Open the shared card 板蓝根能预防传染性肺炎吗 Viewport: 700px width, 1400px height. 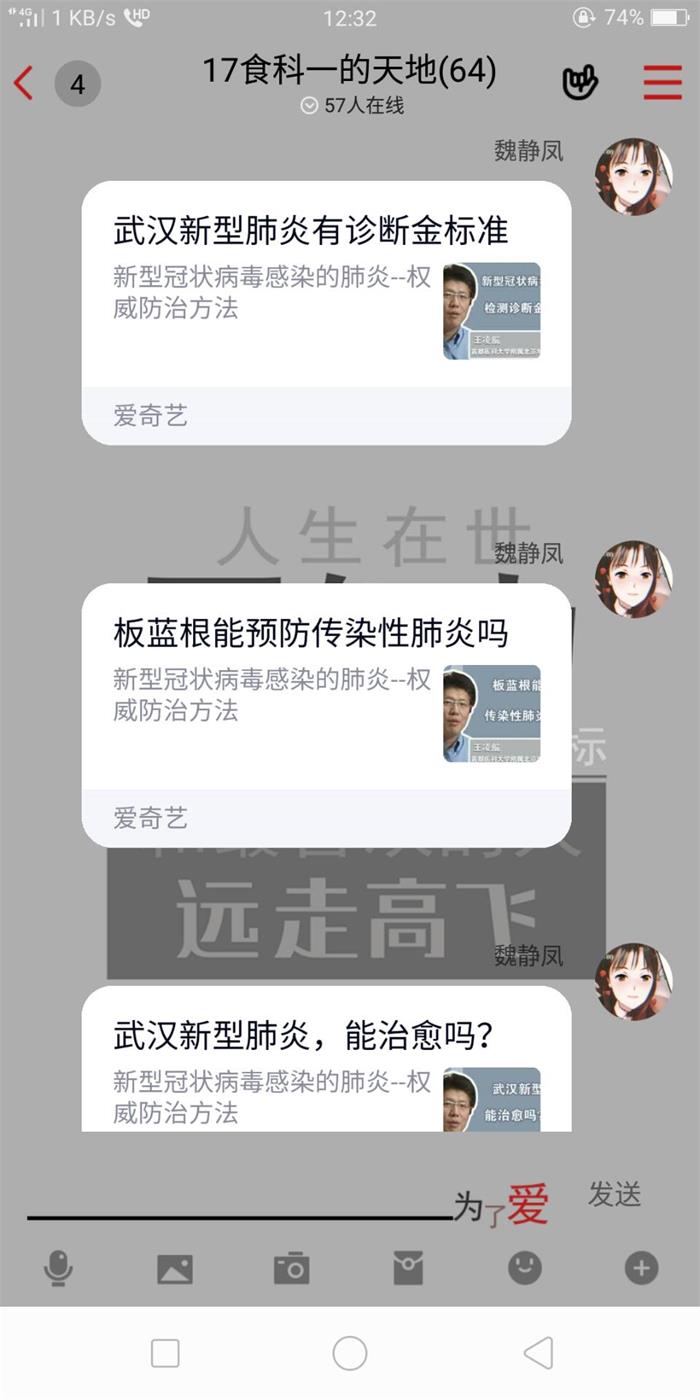point(326,714)
